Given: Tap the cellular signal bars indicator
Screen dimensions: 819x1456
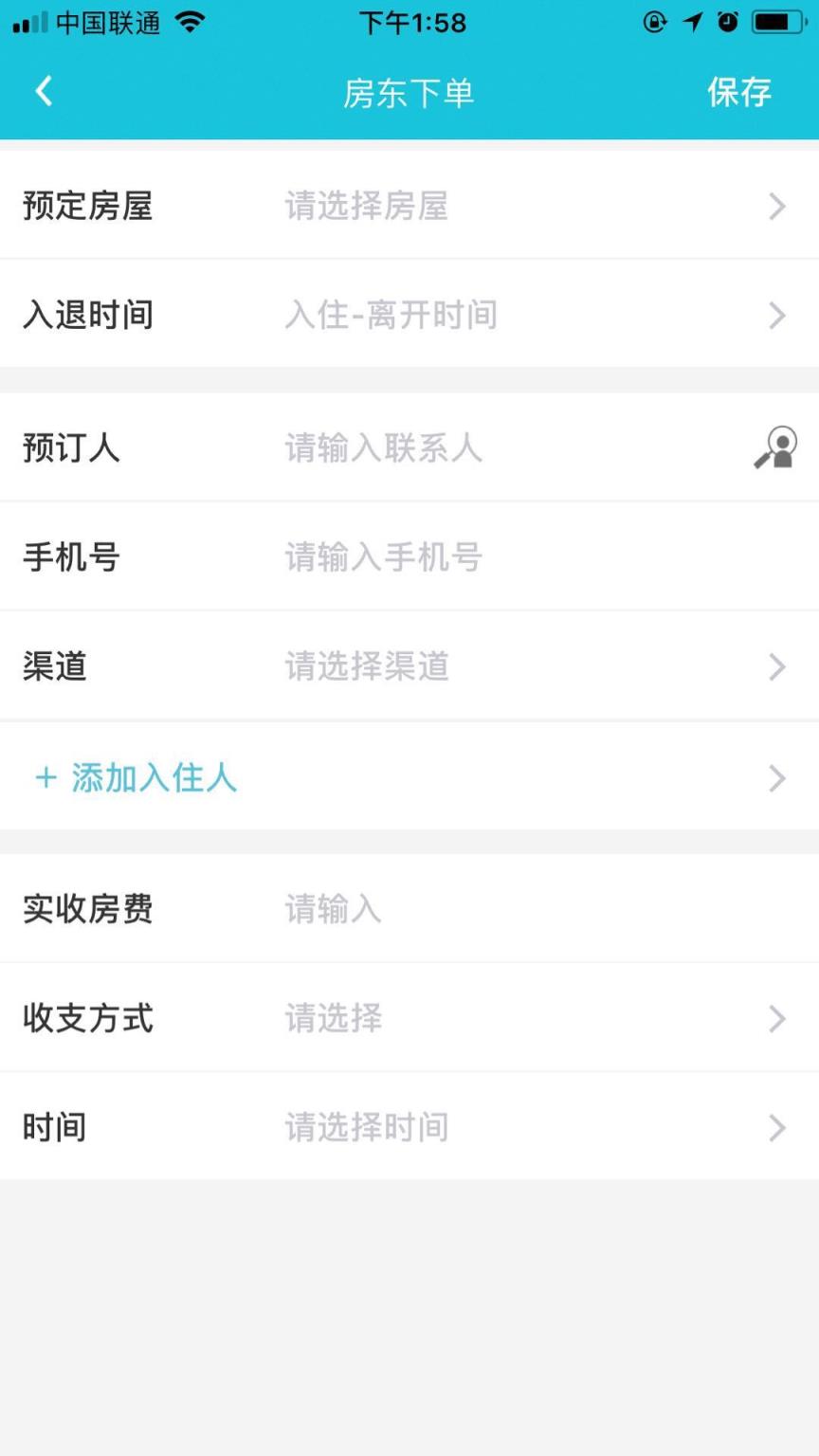Looking at the screenshot, I should tap(28, 21).
